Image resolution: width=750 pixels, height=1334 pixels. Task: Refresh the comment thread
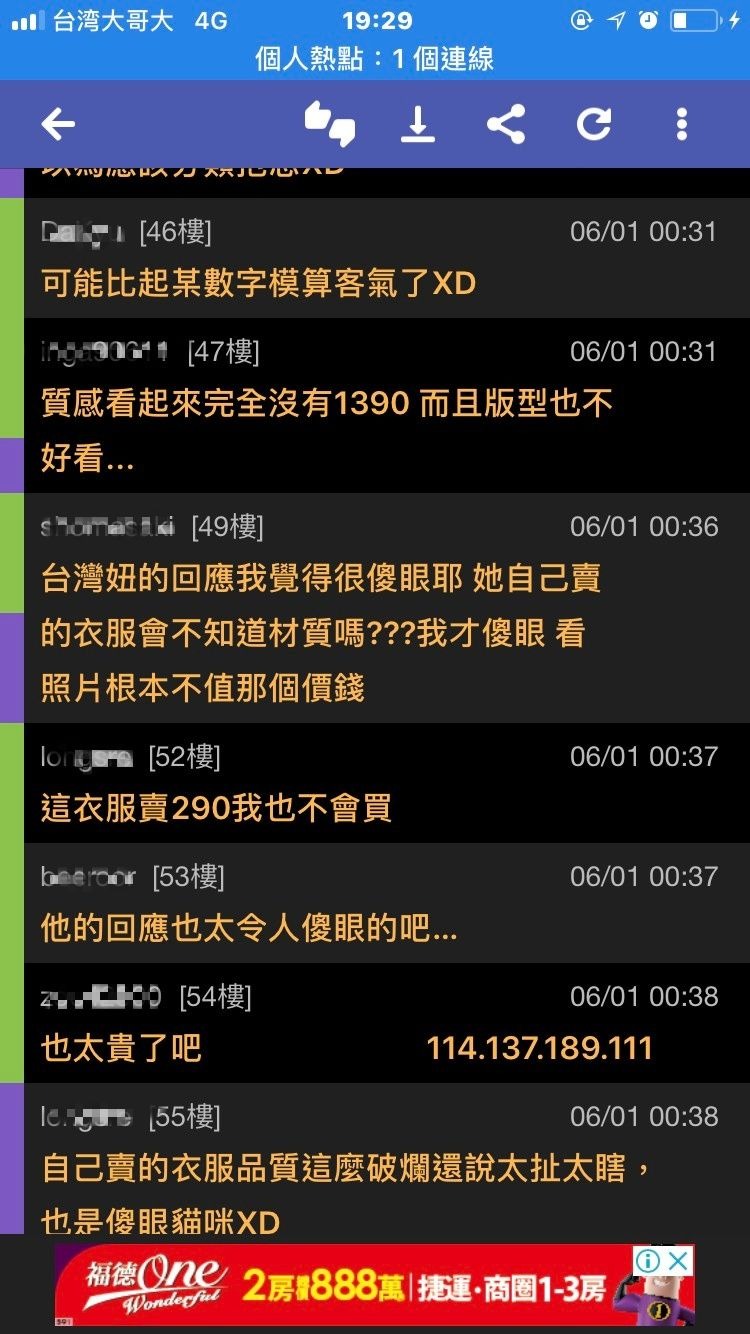click(x=594, y=124)
